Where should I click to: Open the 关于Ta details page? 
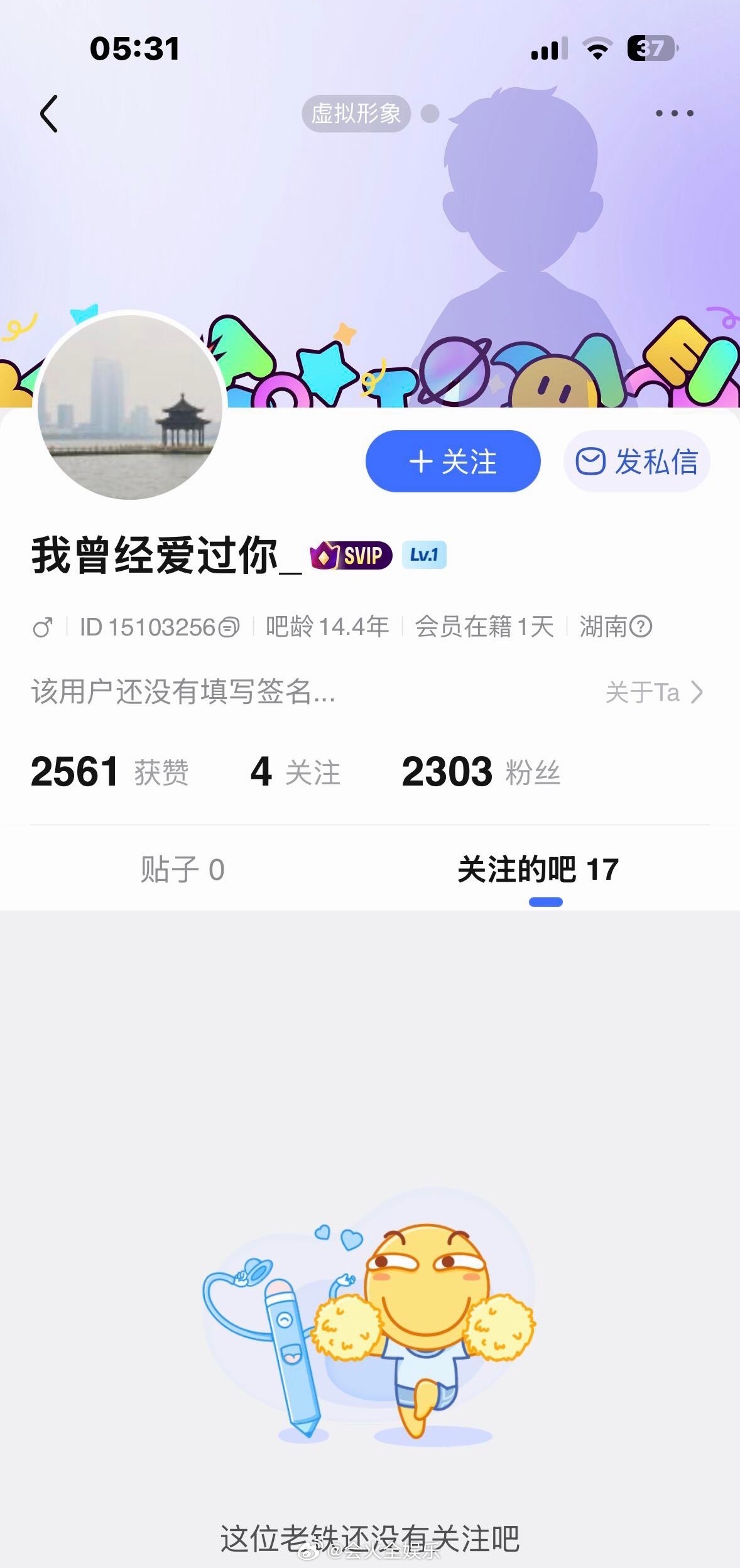[654, 692]
